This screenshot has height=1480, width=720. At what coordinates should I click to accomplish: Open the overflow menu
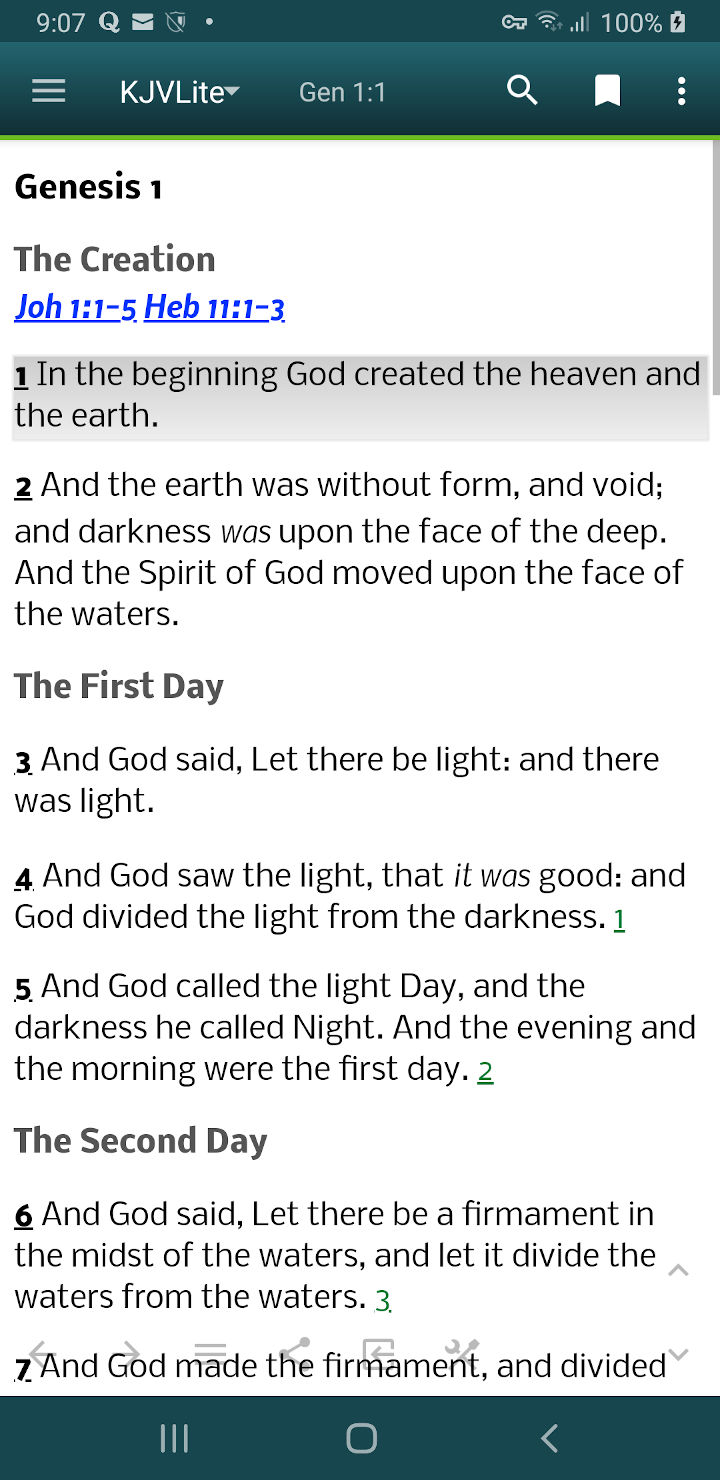click(681, 92)
